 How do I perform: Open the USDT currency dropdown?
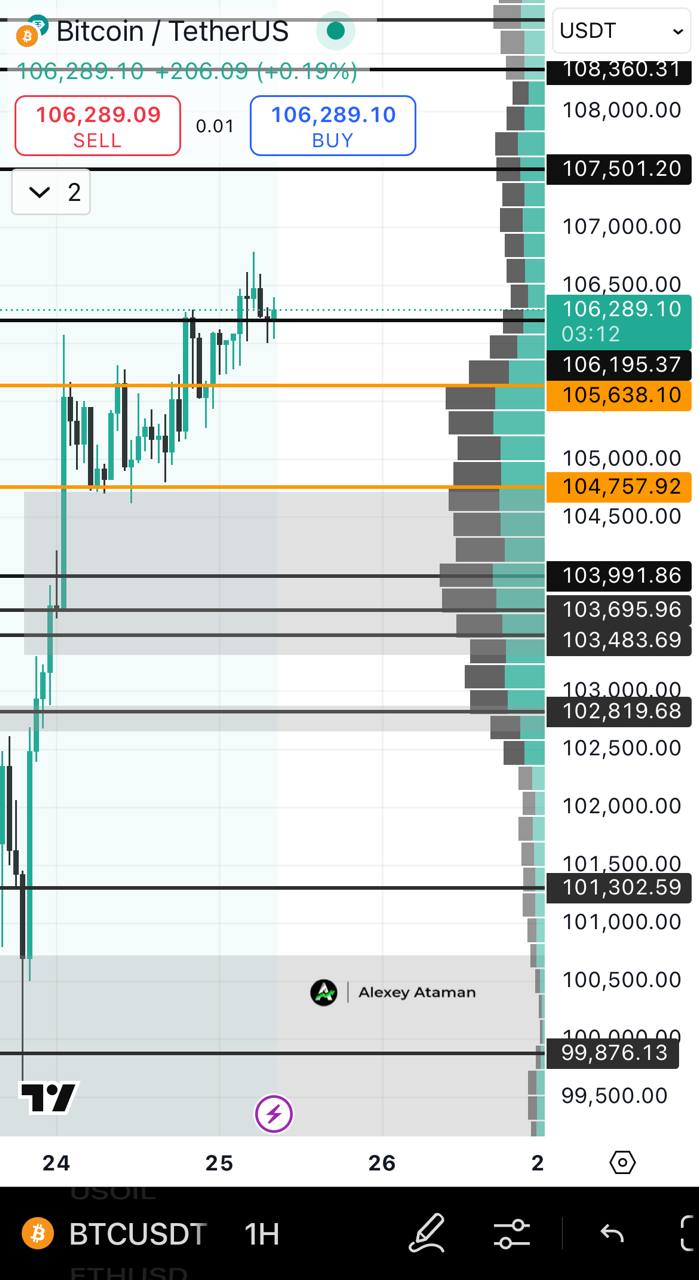pos(620,31)
